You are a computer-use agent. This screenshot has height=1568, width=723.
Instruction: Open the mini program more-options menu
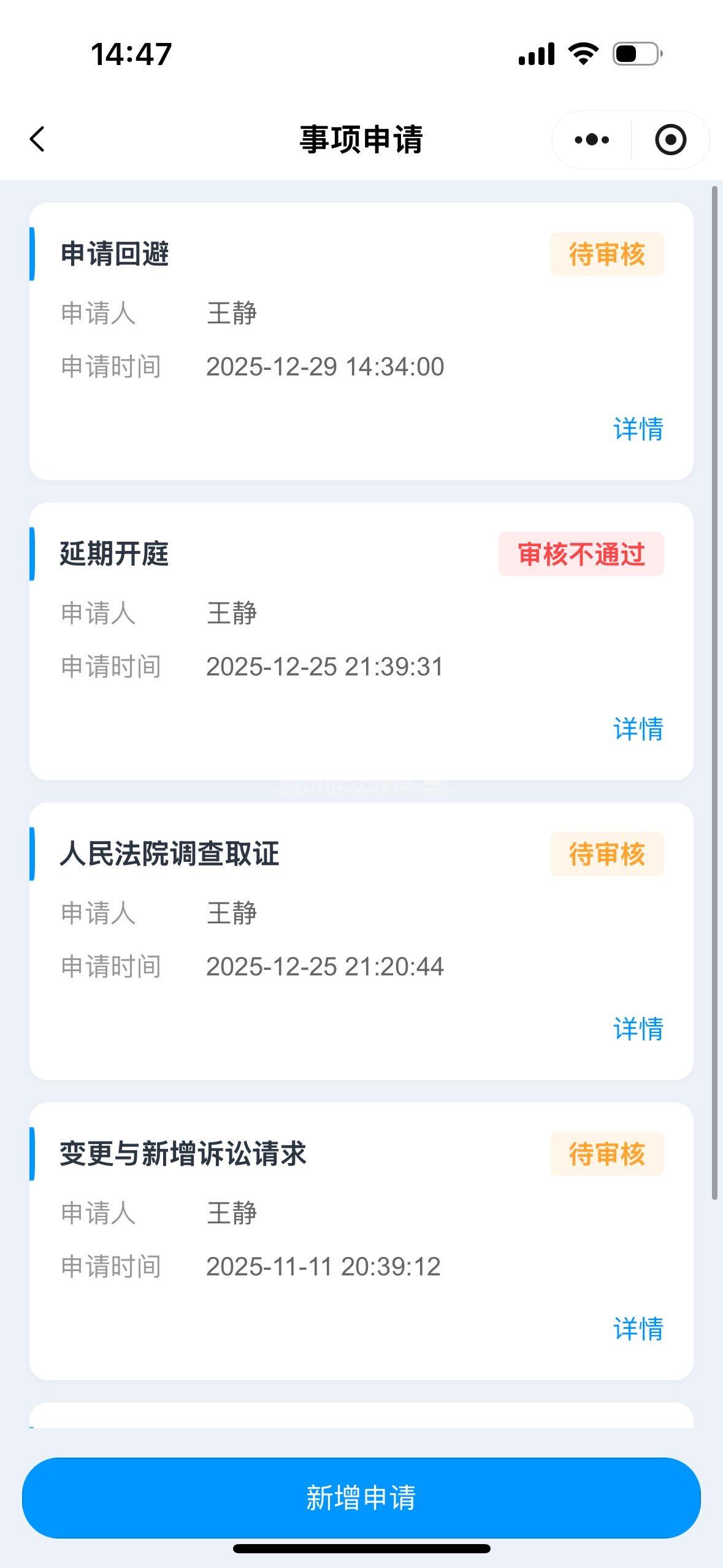tap(592, 140)
